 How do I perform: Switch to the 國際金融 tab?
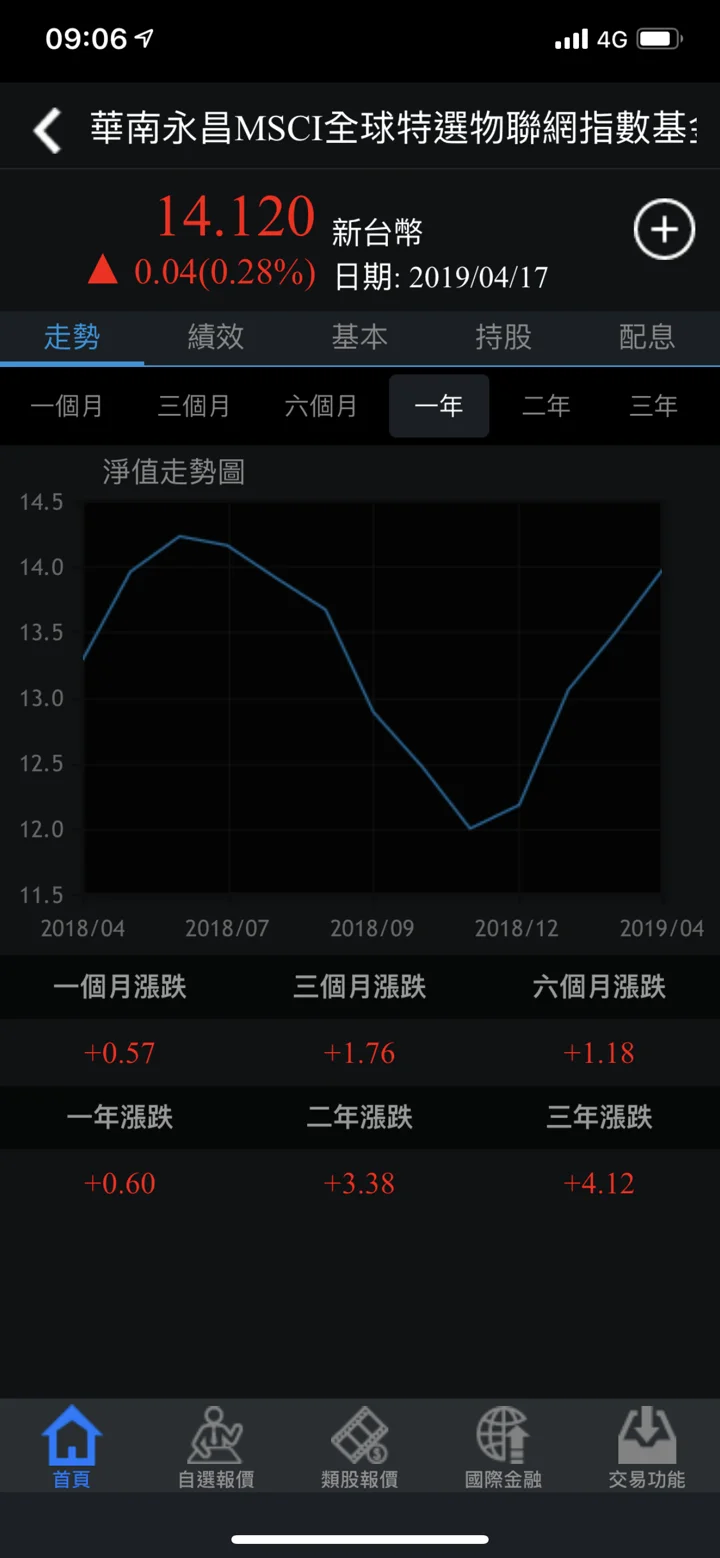pos(503,1447)
